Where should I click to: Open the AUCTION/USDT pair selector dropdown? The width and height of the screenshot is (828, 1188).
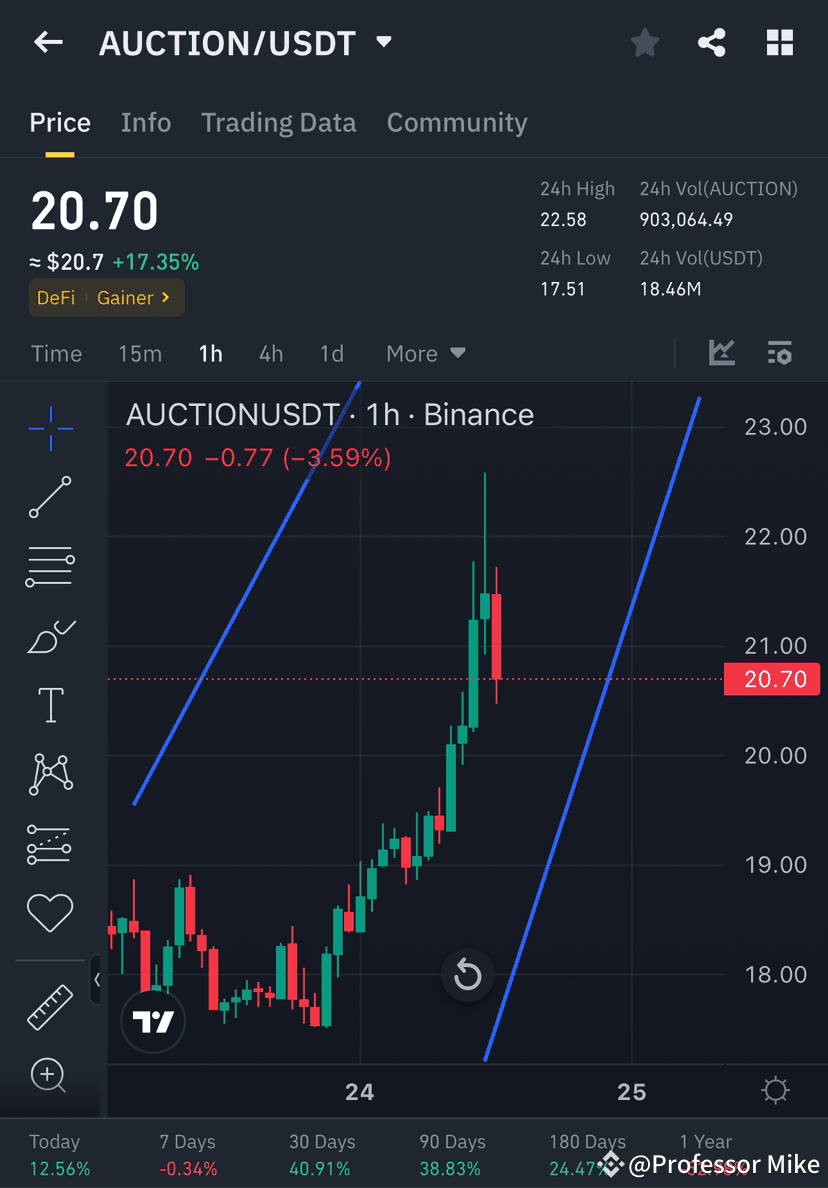coord(383,43)
